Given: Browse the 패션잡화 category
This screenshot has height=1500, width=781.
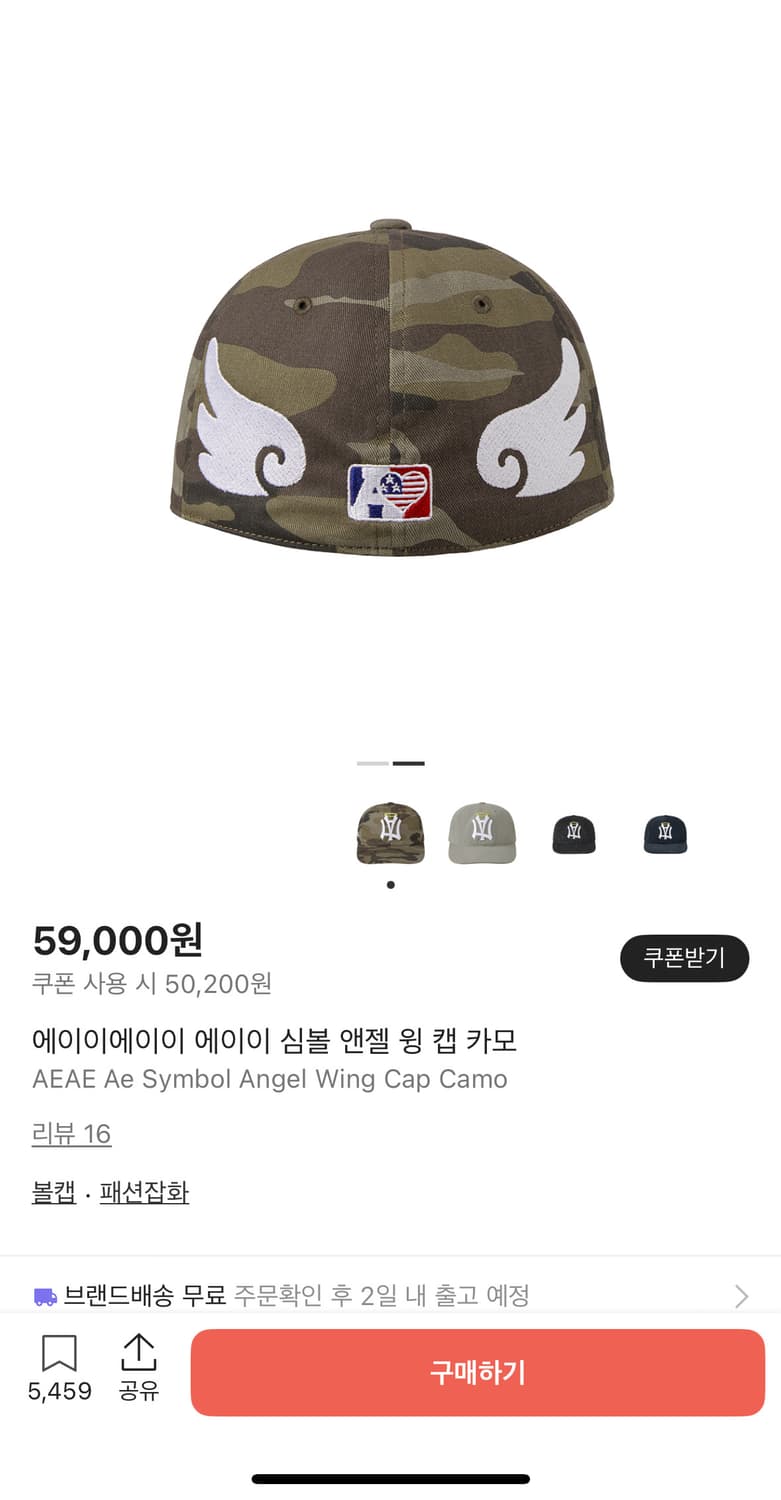Looking at the screenshot, I should tap(145, 1193).
